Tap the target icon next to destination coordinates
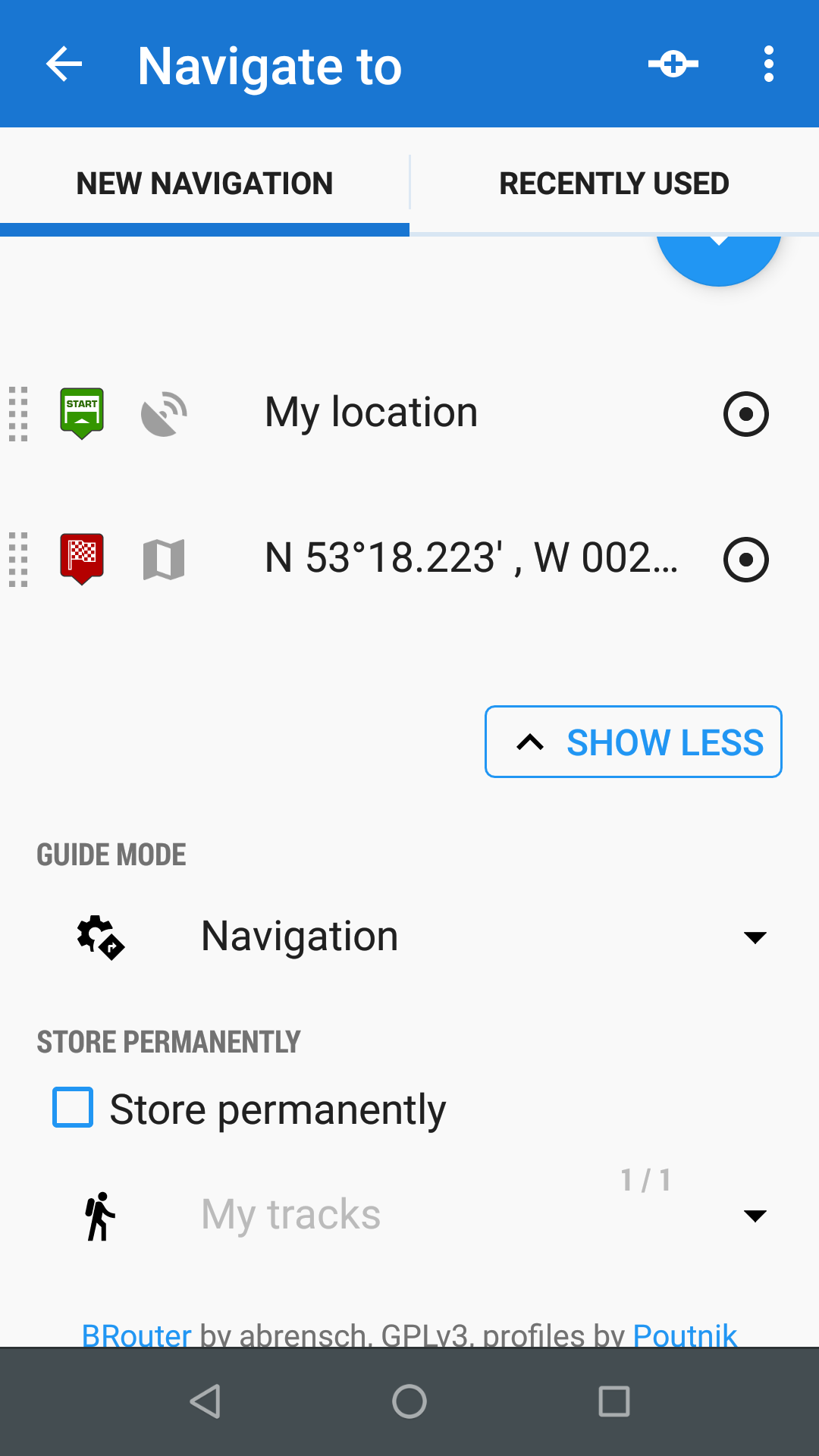This screenshot has height=1456, width=819. tap(745, 560)
